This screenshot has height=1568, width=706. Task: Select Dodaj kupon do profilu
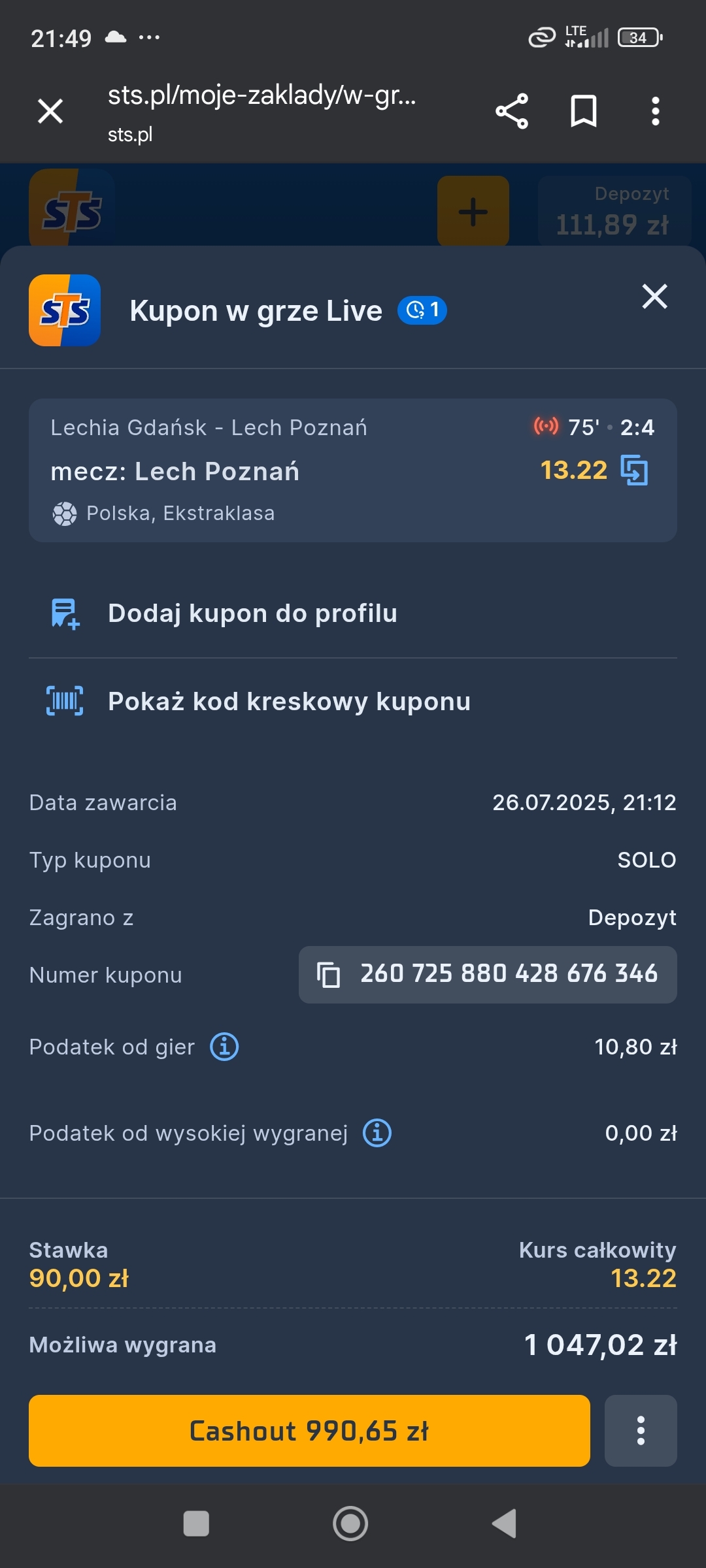[252, 613]
